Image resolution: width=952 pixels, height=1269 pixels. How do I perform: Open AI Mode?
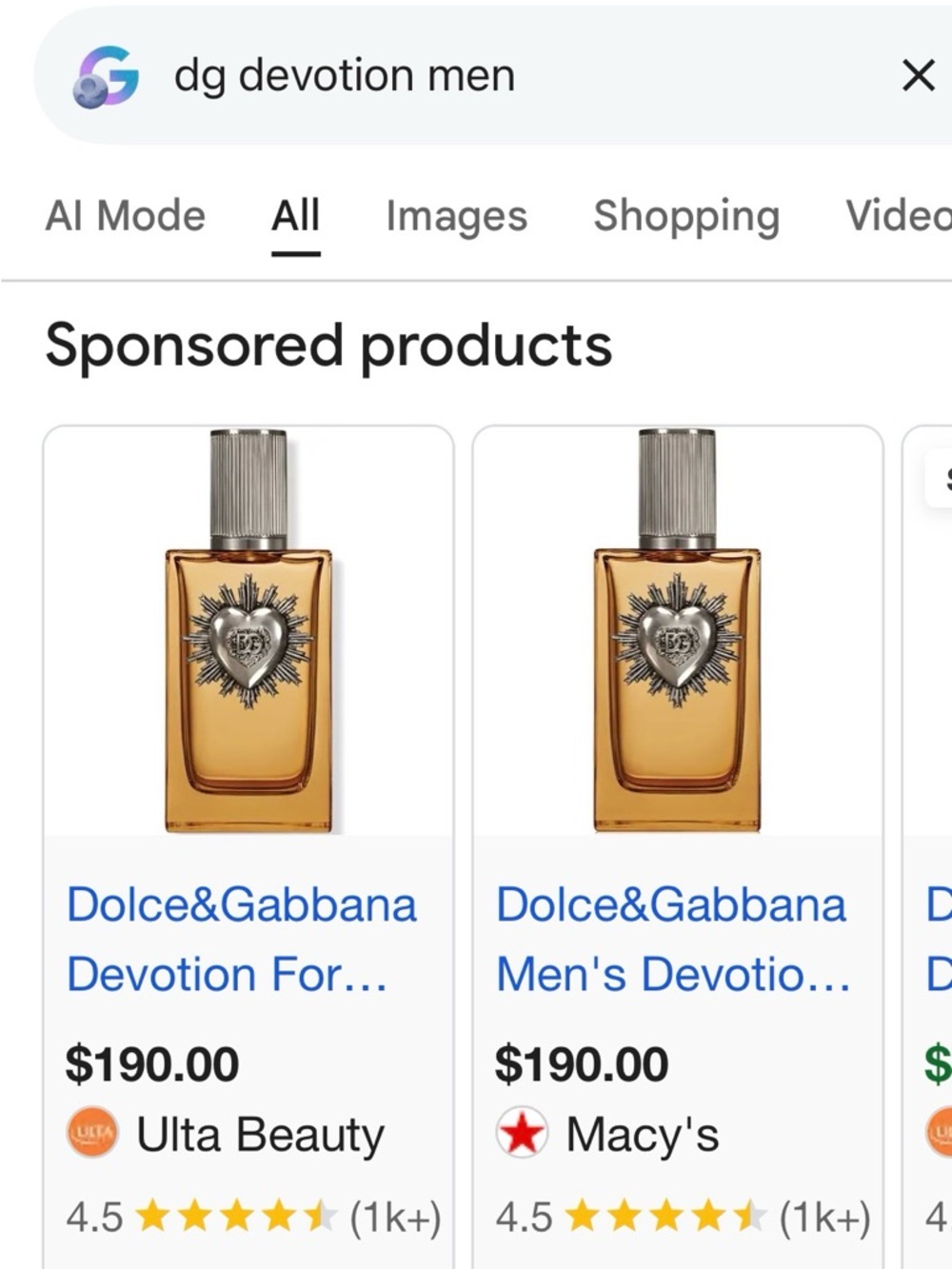[127, 215]
